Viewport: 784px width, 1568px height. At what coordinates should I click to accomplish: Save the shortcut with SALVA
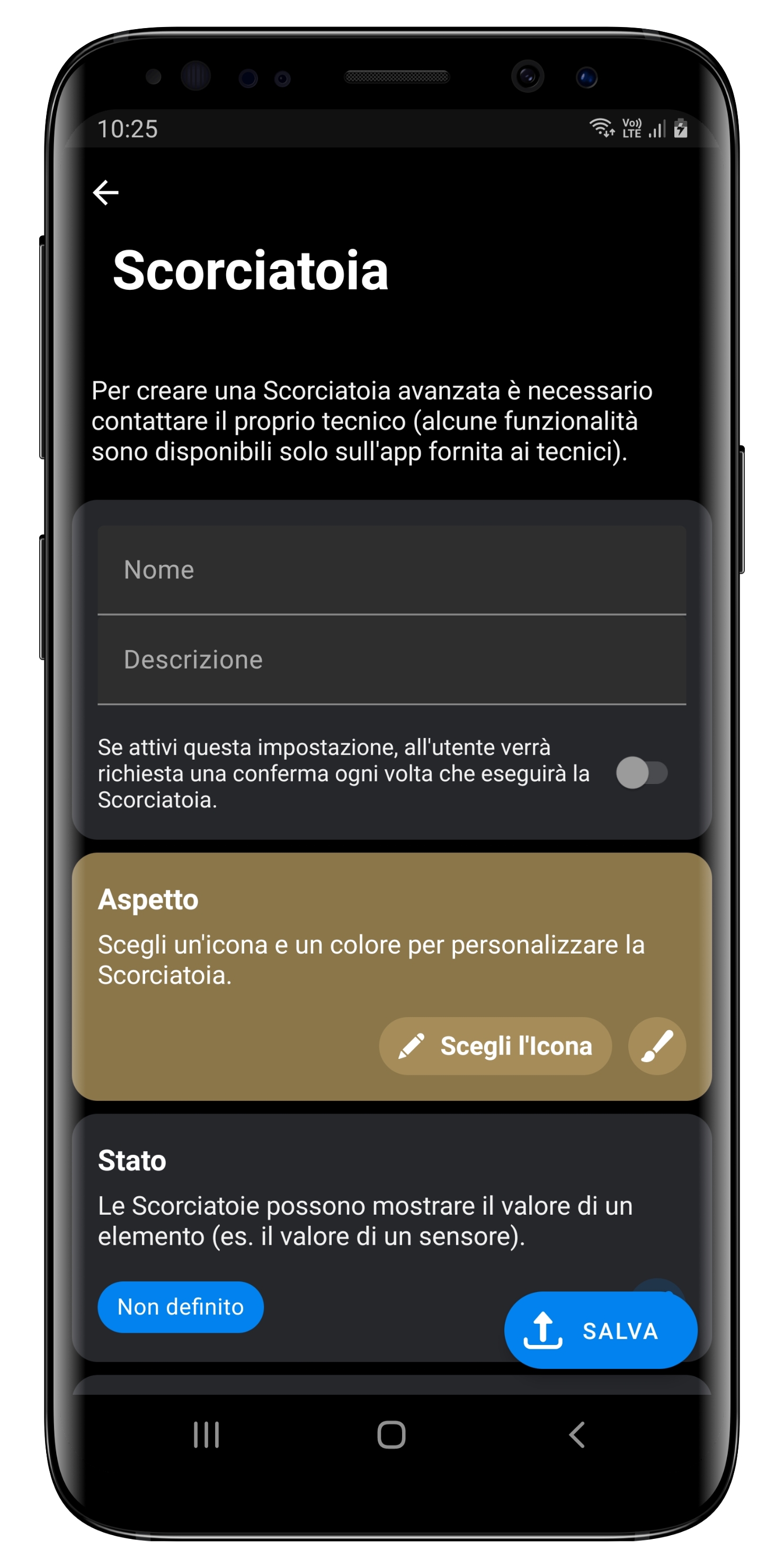coord(600,1331)
